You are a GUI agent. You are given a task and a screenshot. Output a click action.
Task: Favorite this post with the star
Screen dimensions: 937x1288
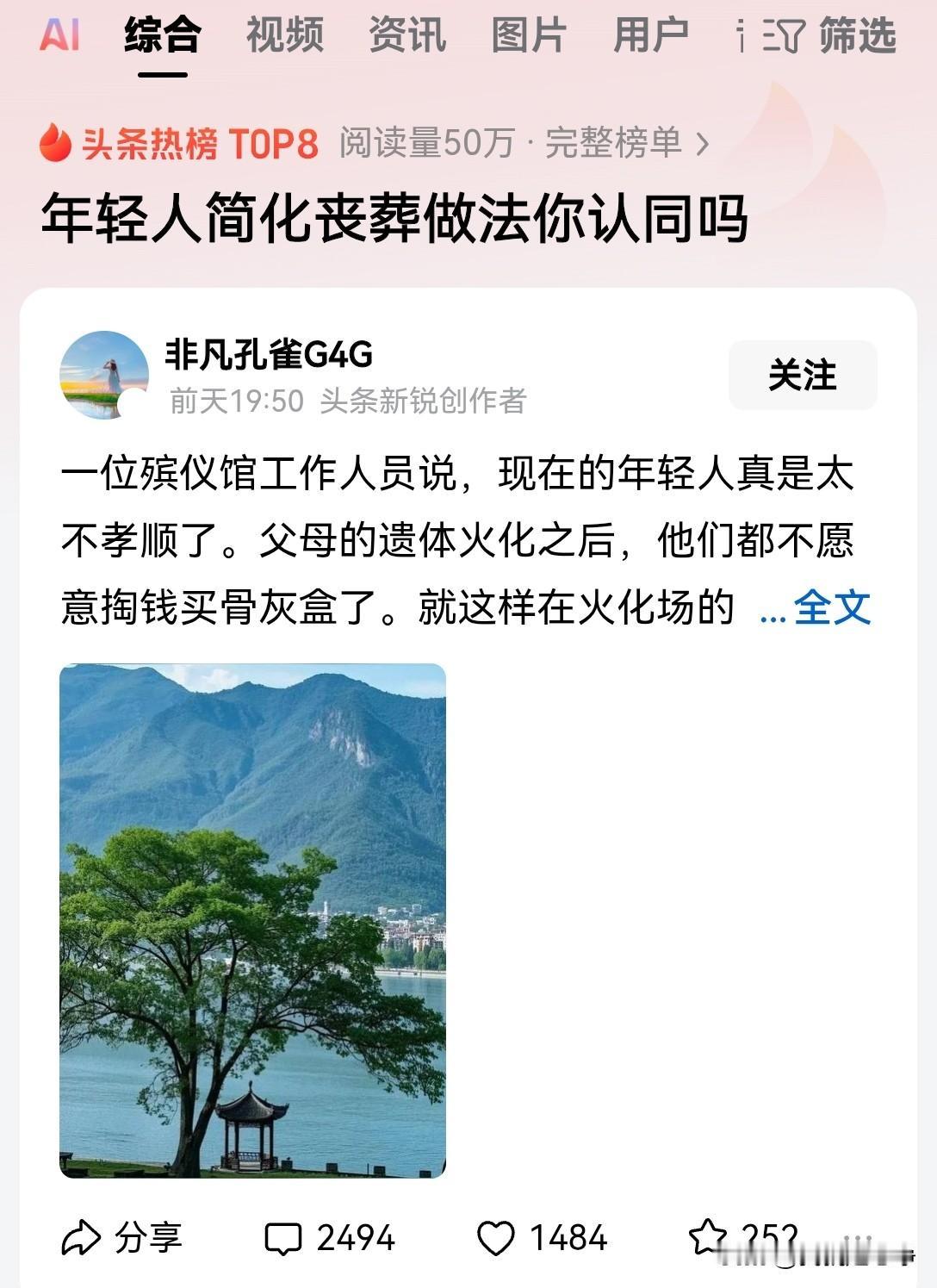(x=709, y=1236)
